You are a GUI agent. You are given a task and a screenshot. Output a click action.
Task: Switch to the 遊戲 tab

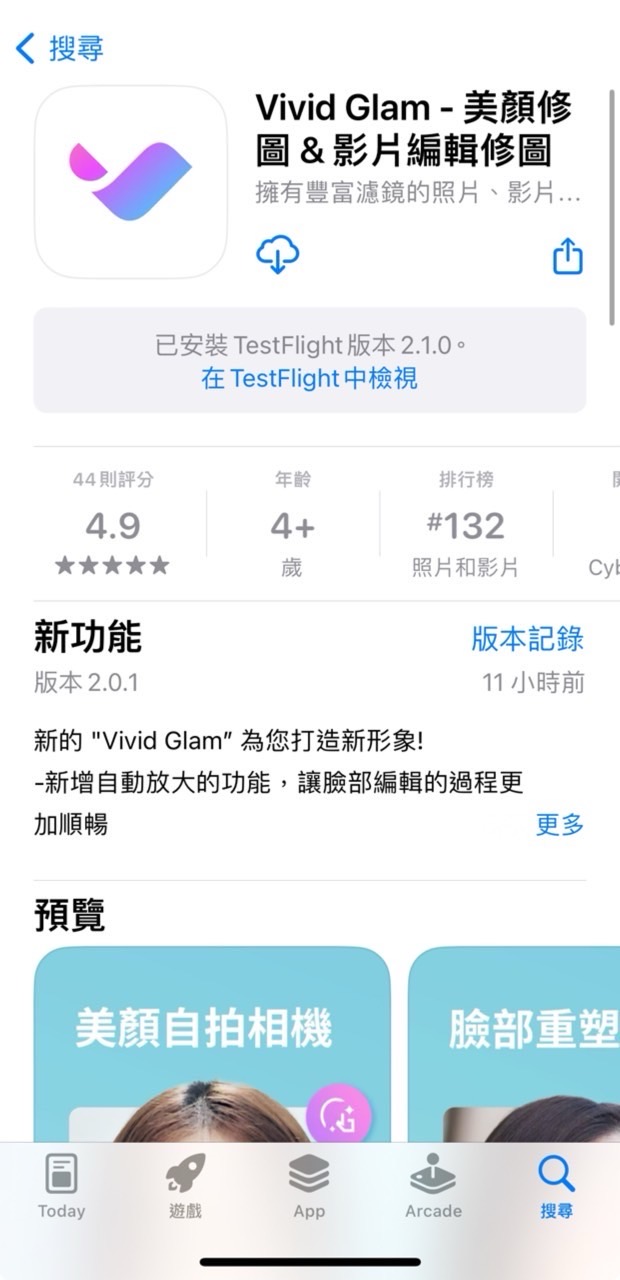pos(185,1187)
